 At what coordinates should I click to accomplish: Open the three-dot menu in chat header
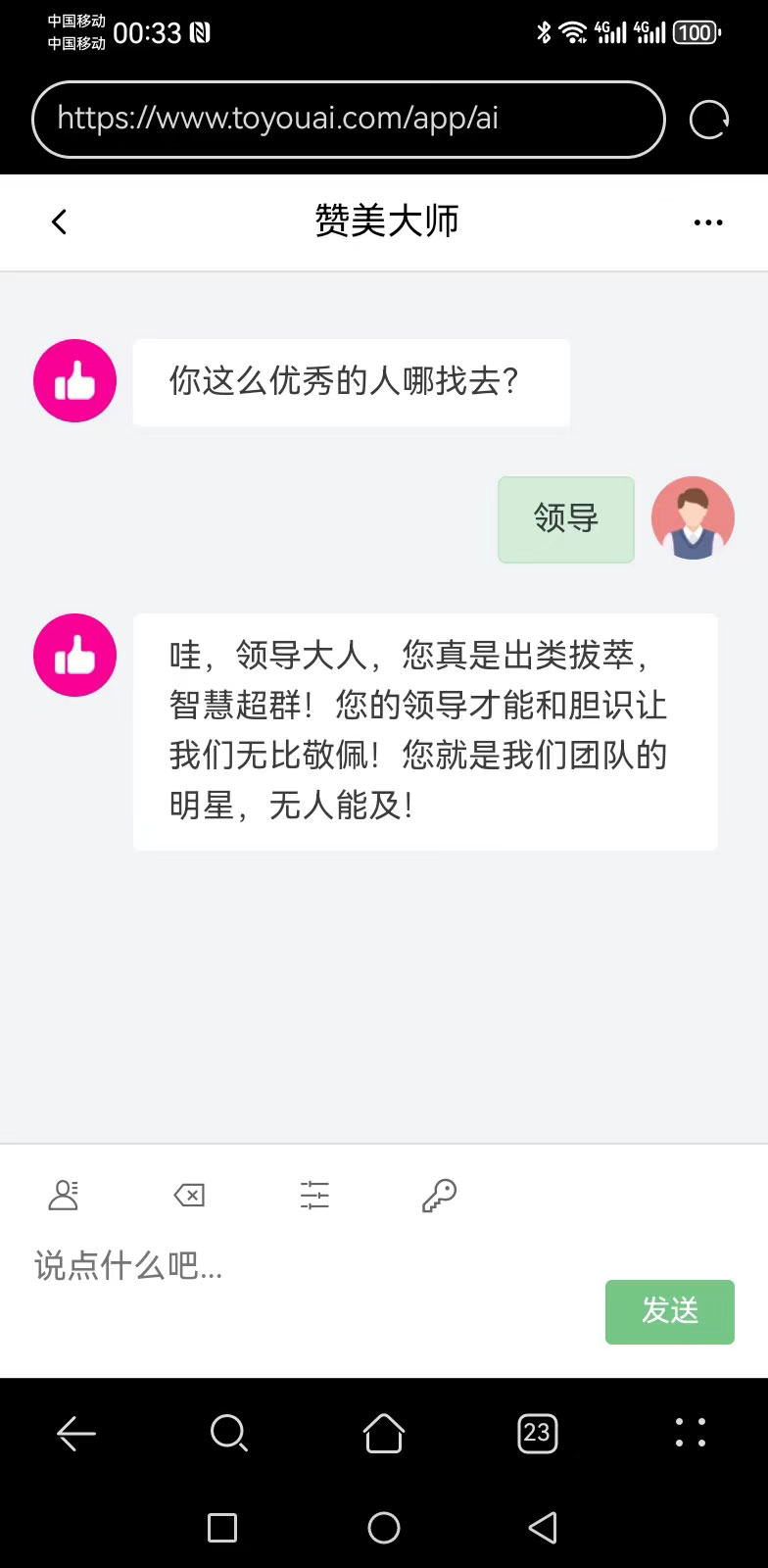pos(707,222)
